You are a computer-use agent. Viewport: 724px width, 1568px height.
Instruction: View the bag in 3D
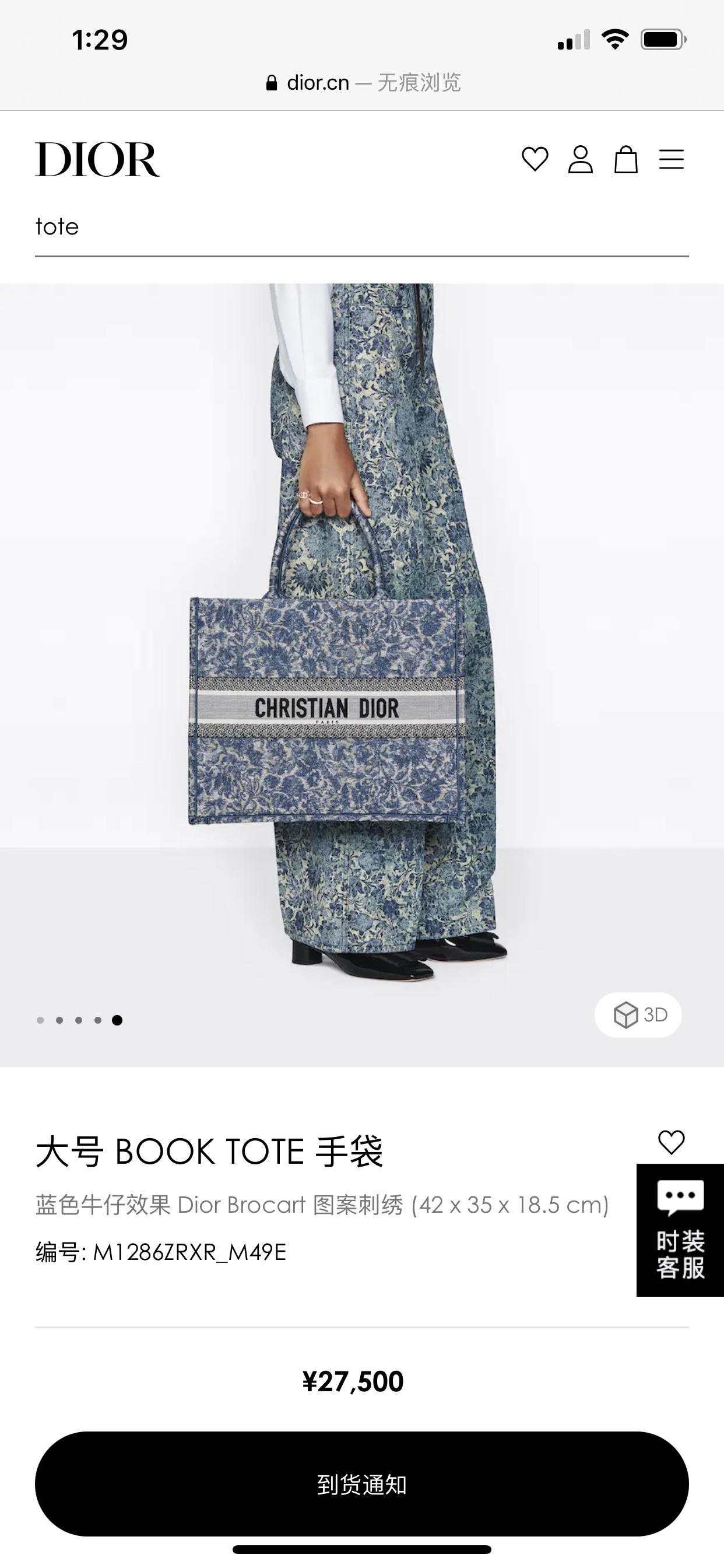(x=638, y=1014)
